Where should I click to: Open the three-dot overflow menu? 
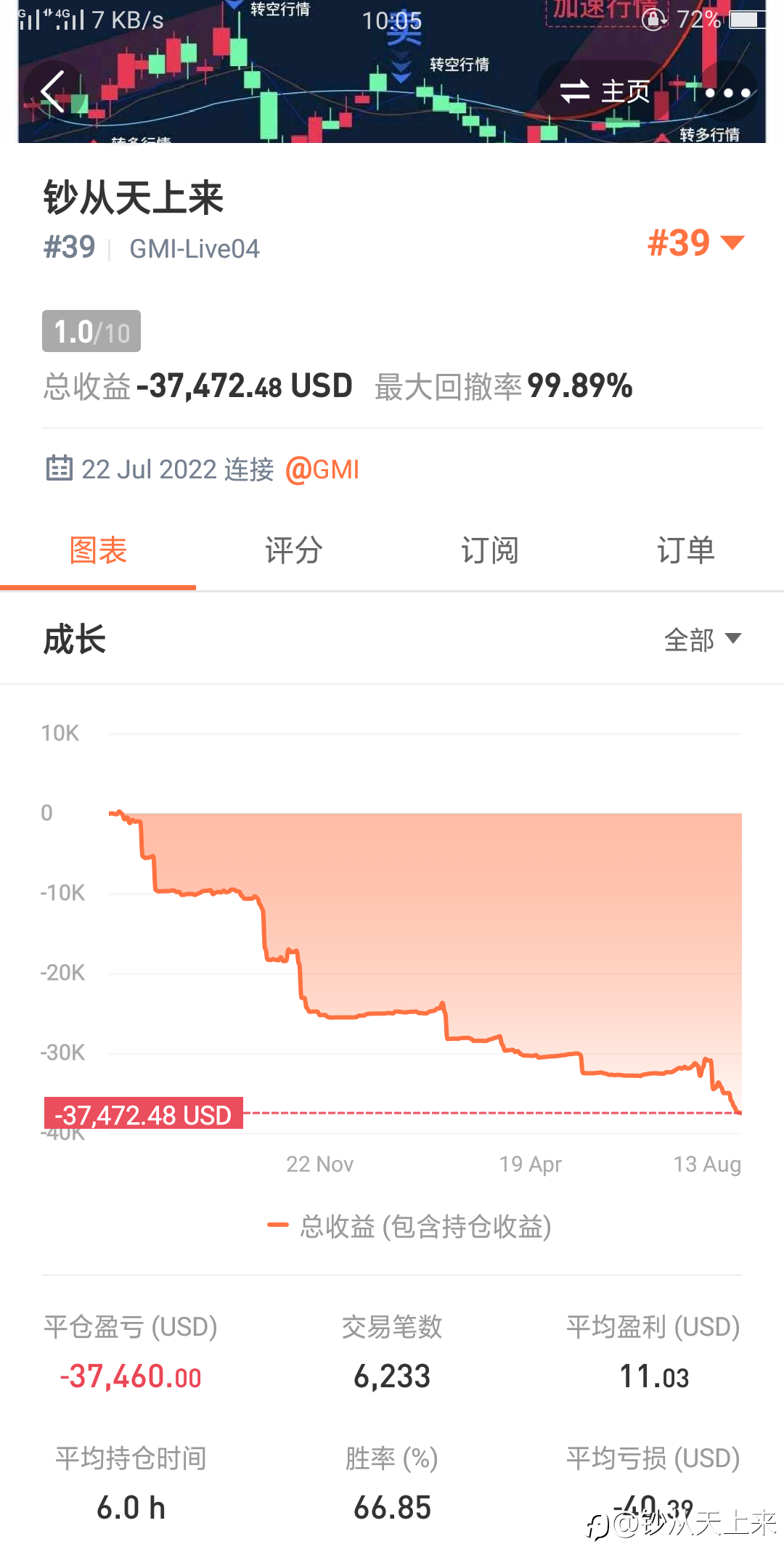point(727,92)
